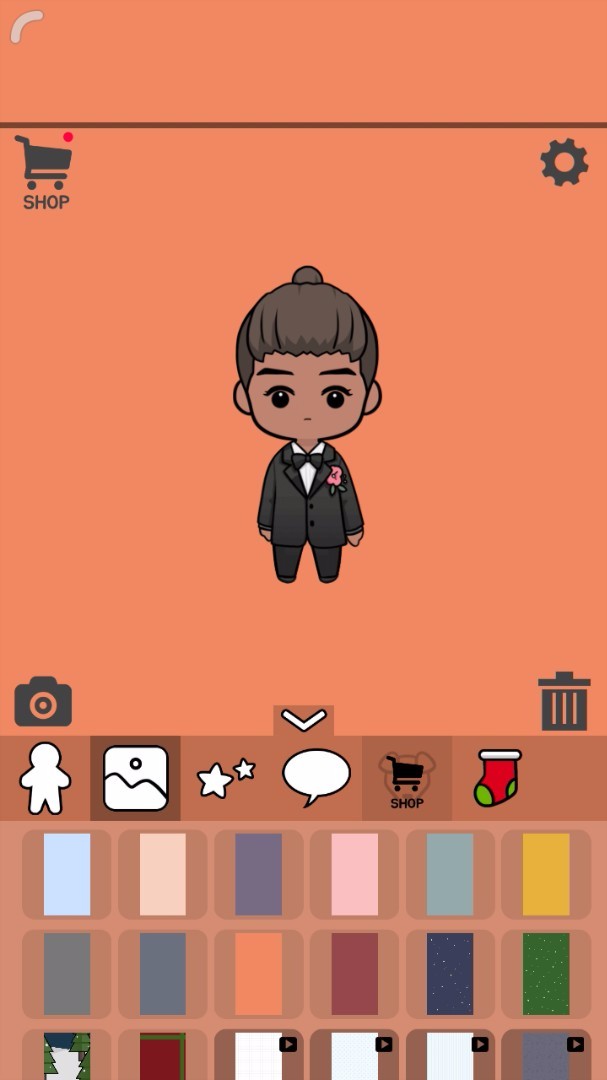This screenshot has height=1080, width=607.
Task: Choose the maroon red background
Action: 354,974
